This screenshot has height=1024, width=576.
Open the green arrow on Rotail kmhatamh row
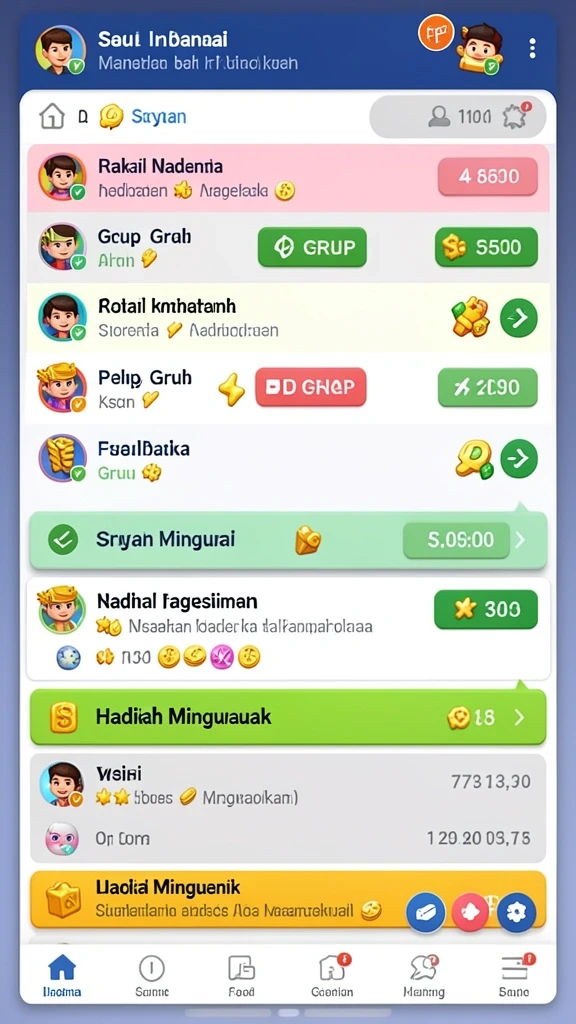(519, 318)
